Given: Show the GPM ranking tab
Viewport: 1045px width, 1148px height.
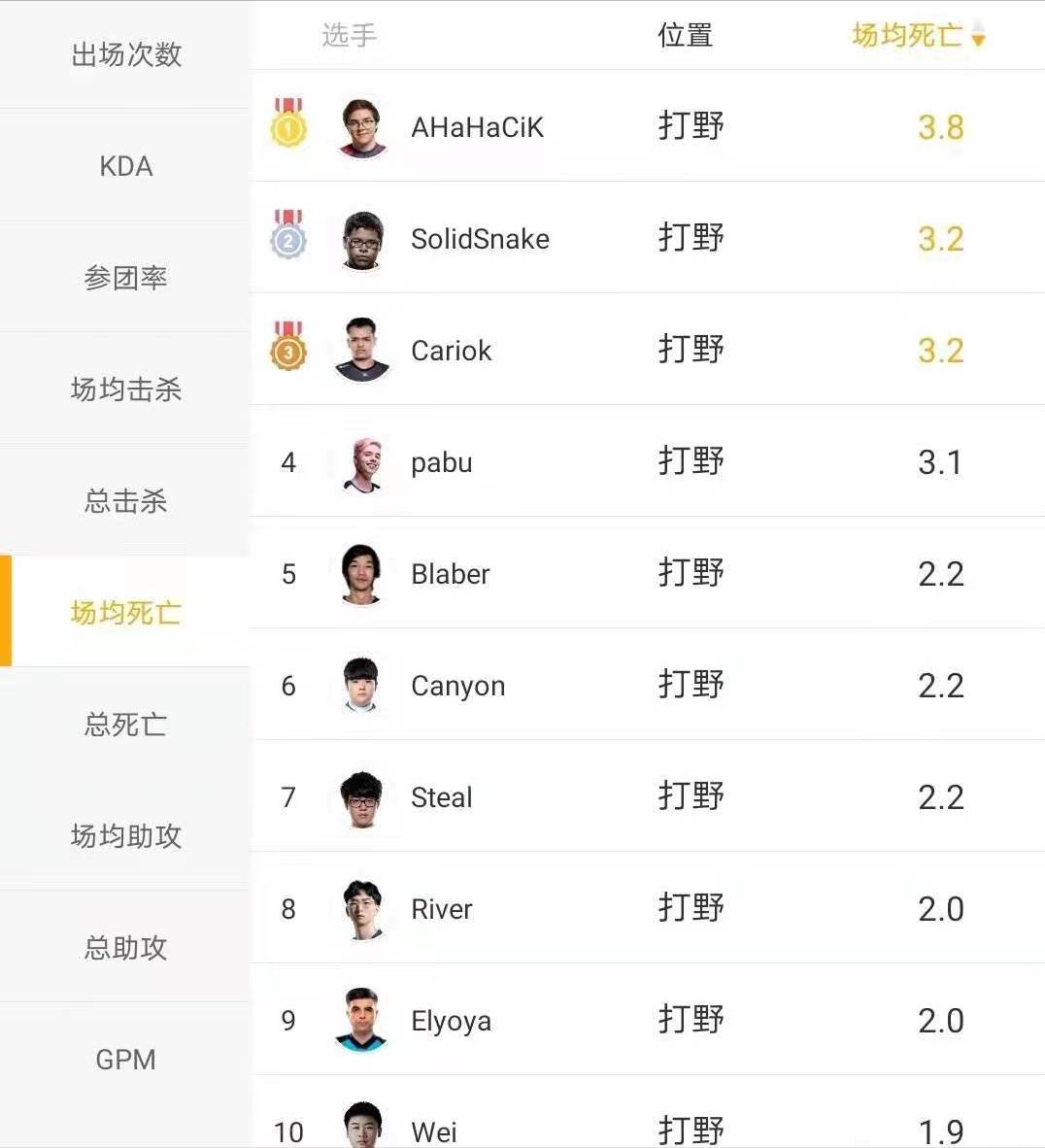Looking at the screenshot, I should pyautogui.click(x=125, y=1060).
